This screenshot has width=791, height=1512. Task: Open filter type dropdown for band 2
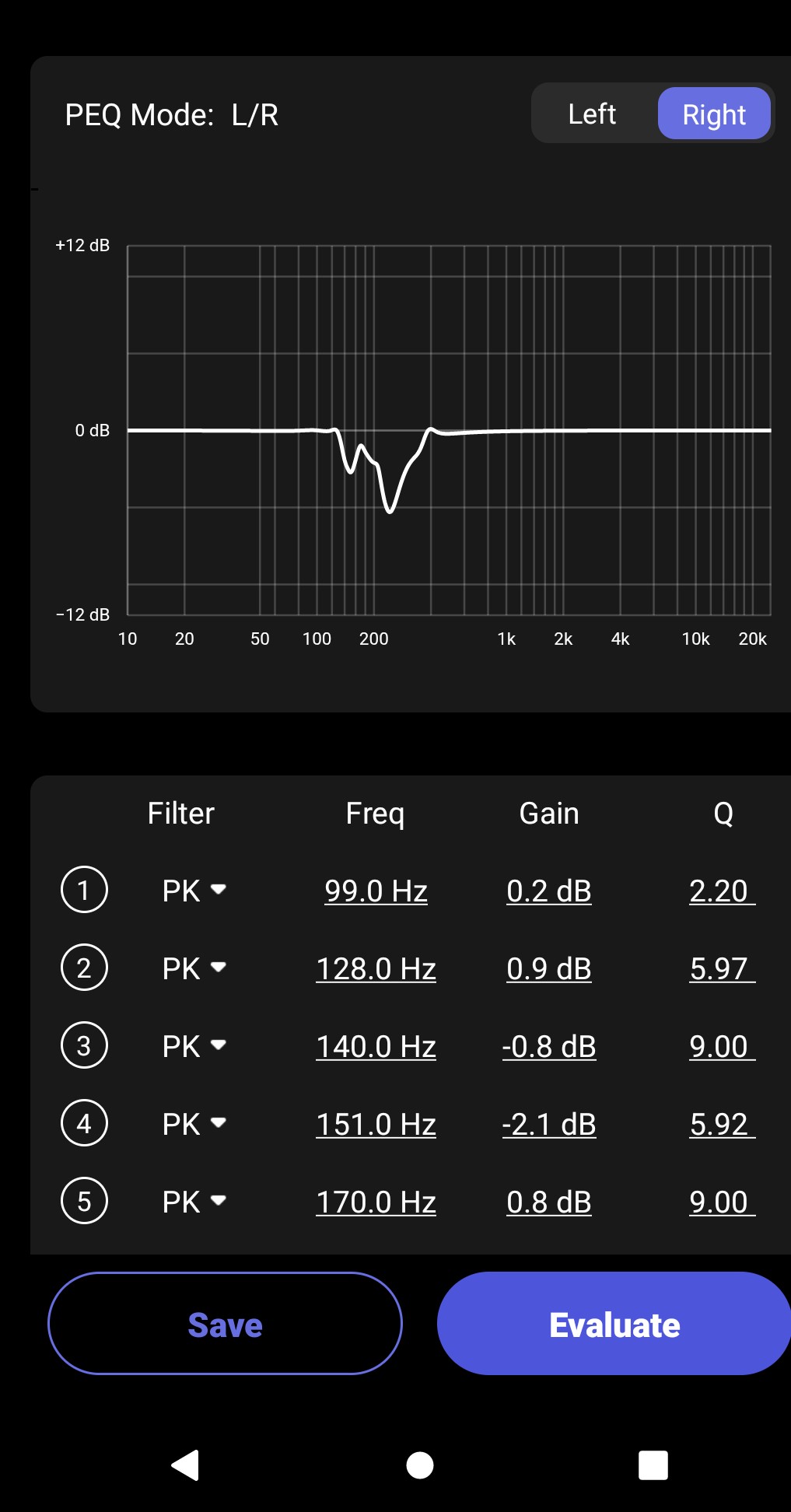[194, 968]
